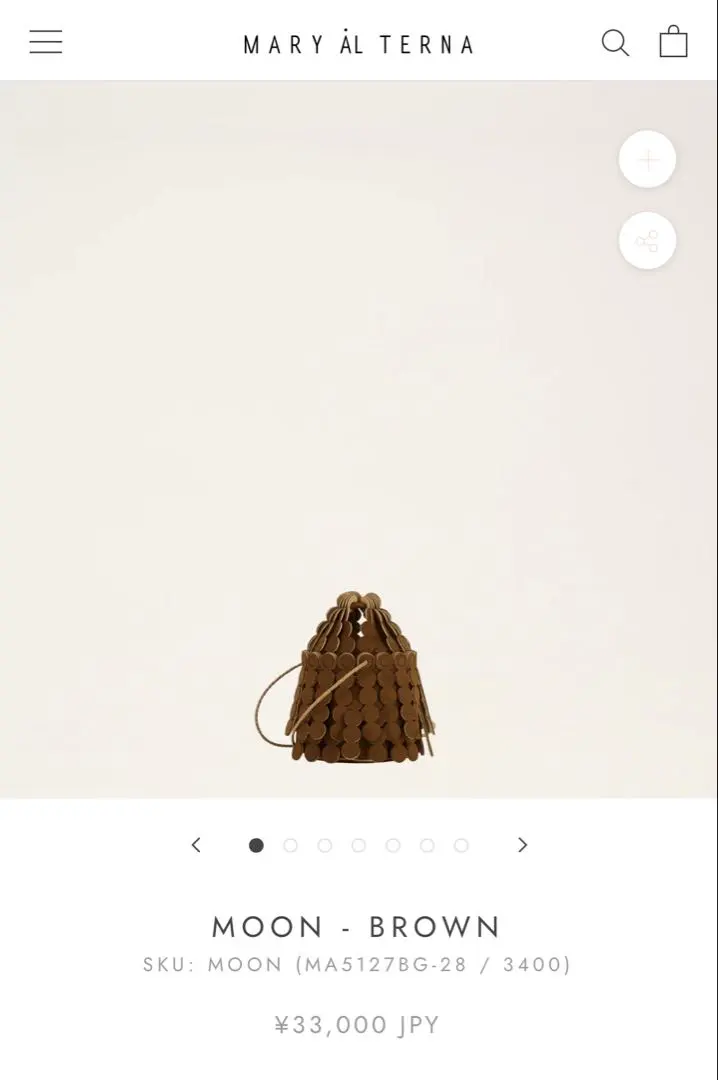Go to the next product image

[522, 845]
